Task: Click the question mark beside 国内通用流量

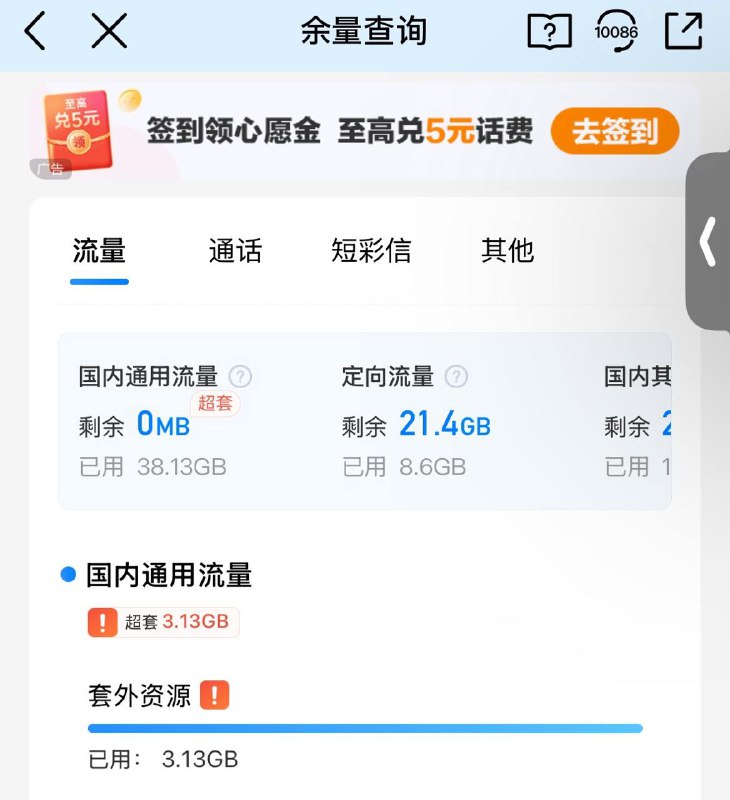Action: pyautogui.click(x=239, y=377)
